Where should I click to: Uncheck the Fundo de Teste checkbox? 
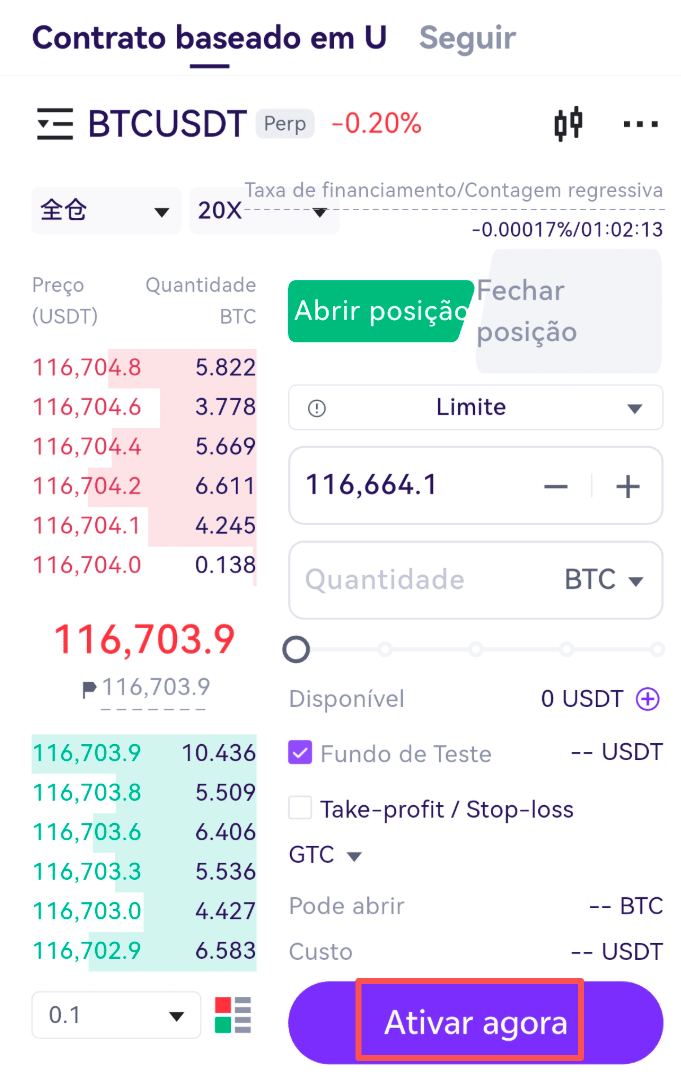[x=300, y=753]
